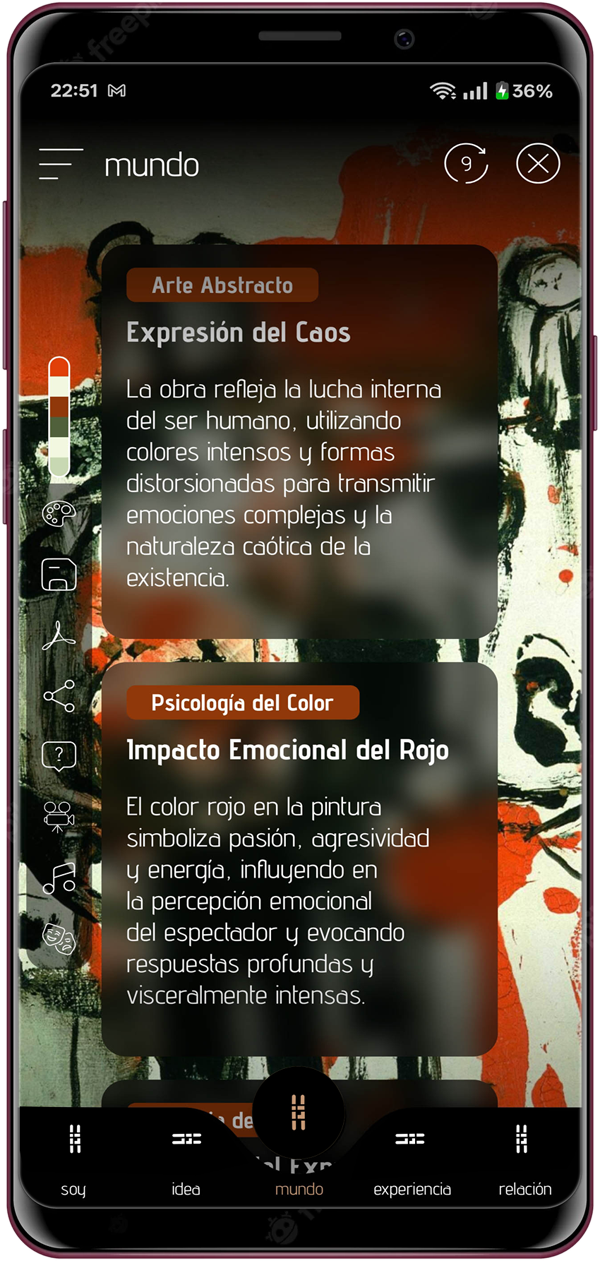This screenshot has width=600, height=1268.
Task: Tap the color palette strip
Action: (x=60, y=415)
